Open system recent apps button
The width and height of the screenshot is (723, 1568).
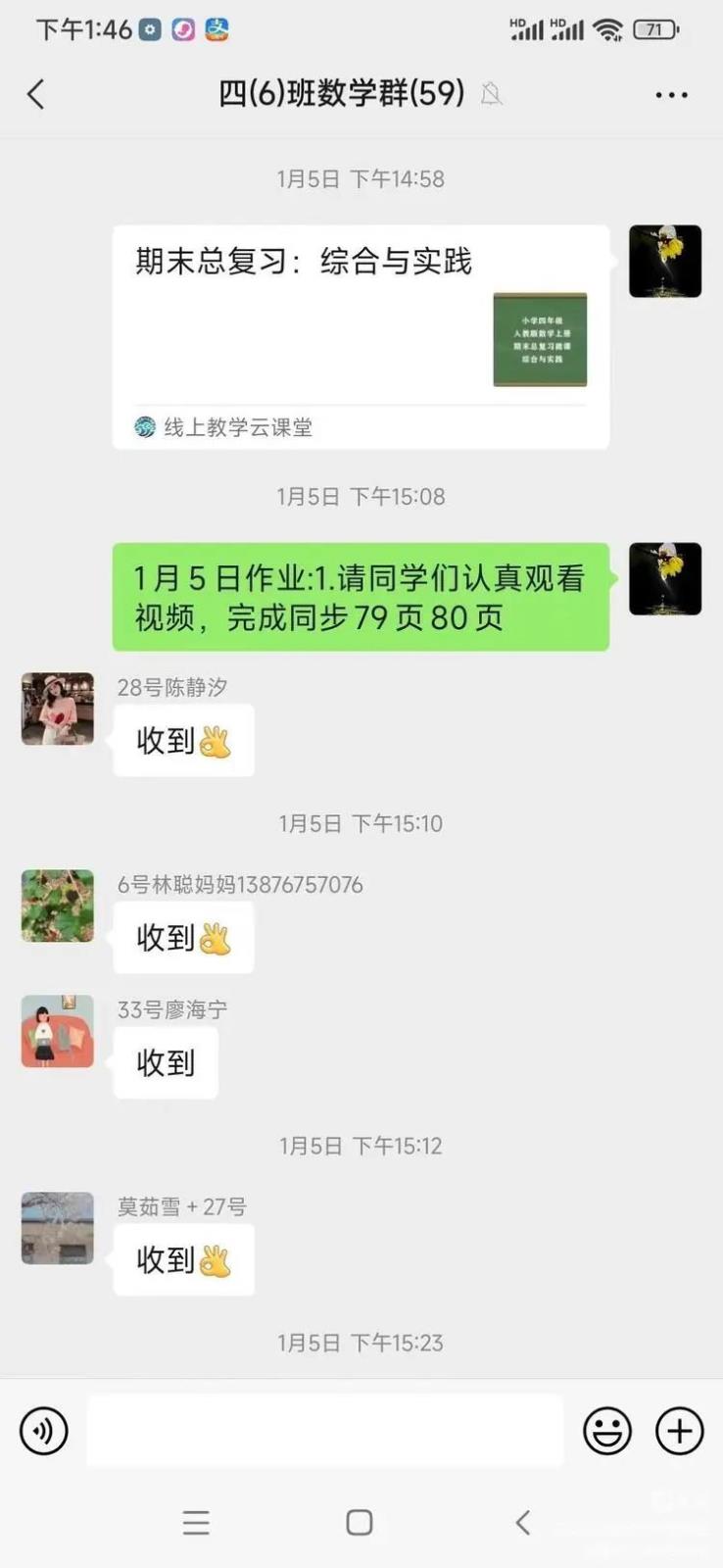click(196, 1522)
